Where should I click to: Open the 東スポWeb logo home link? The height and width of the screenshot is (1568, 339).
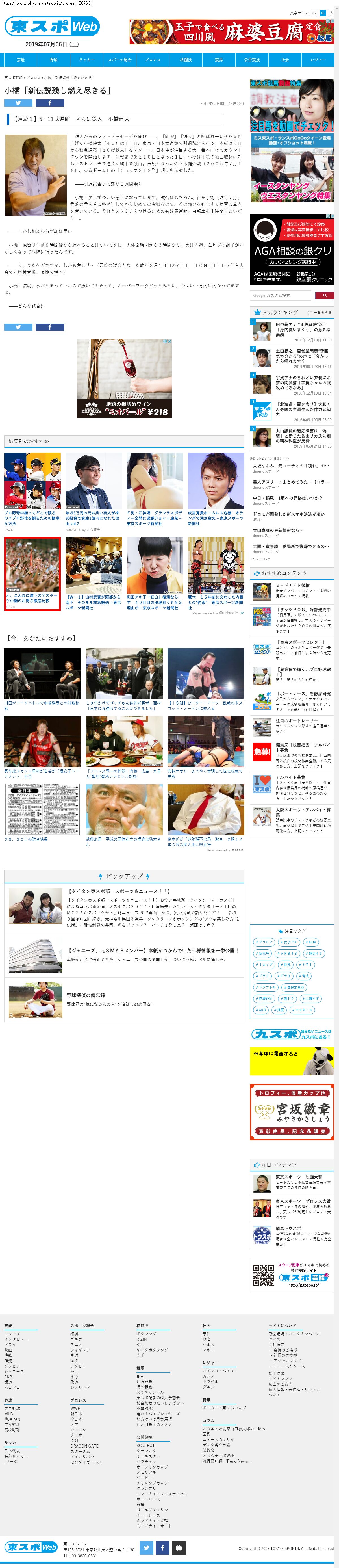(52, 26)
